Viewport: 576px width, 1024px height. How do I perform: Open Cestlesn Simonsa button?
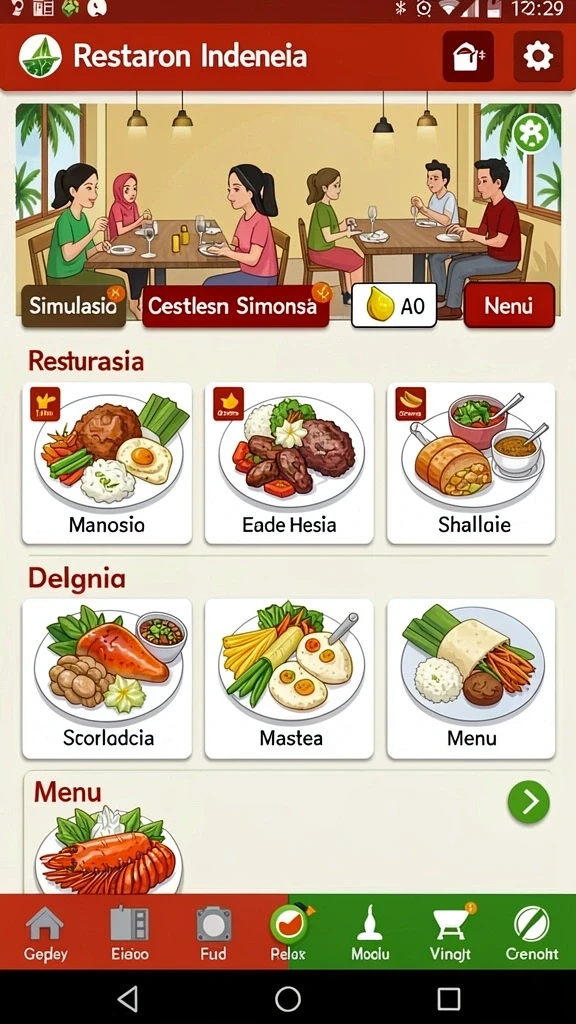(x=235, y=306)
